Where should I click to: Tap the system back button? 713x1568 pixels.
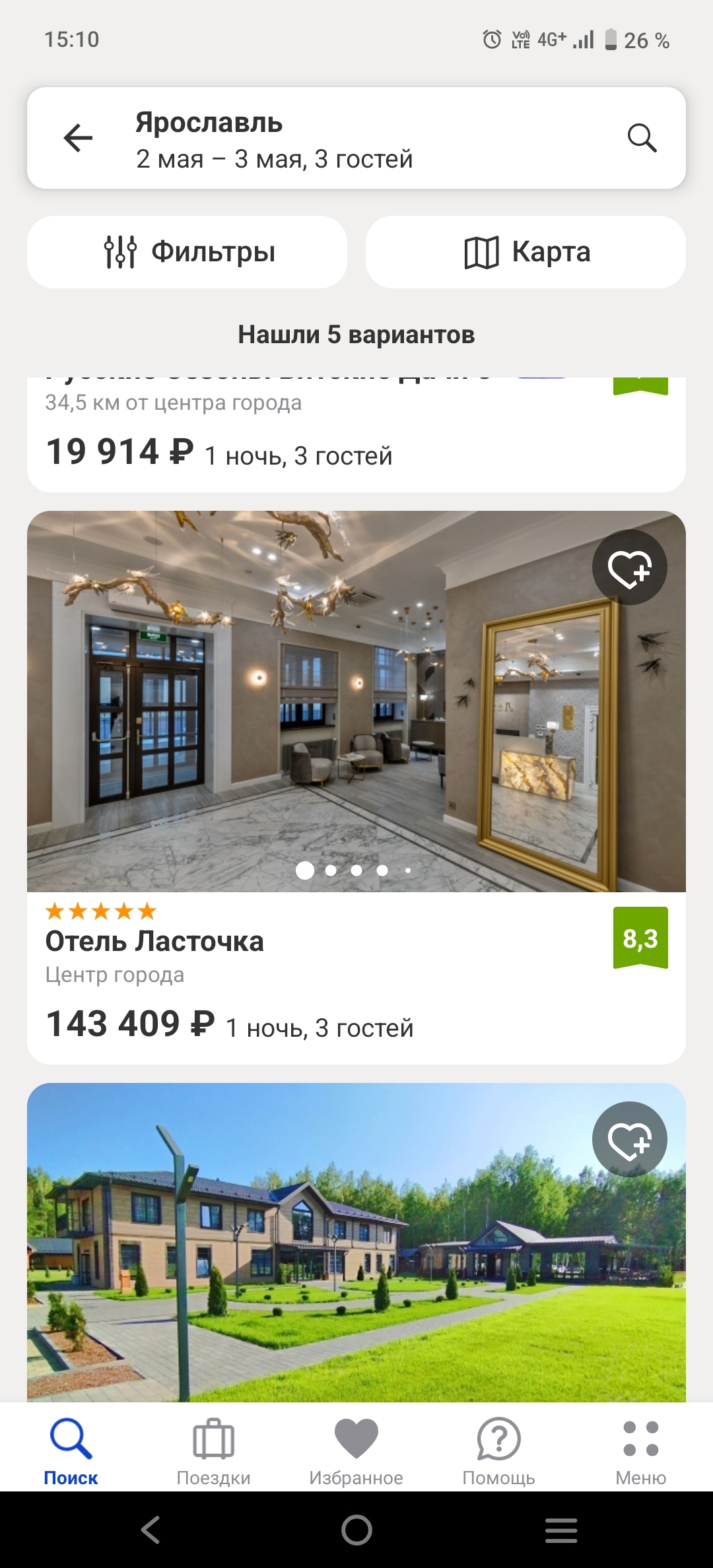pyautogui.click(x=151, y=1530)
